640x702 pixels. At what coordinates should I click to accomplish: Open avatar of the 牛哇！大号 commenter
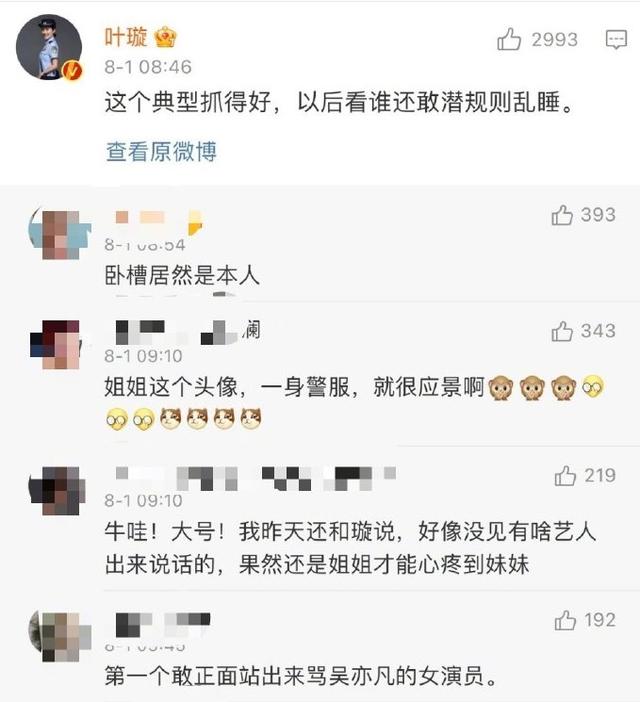tap(55, 490)
